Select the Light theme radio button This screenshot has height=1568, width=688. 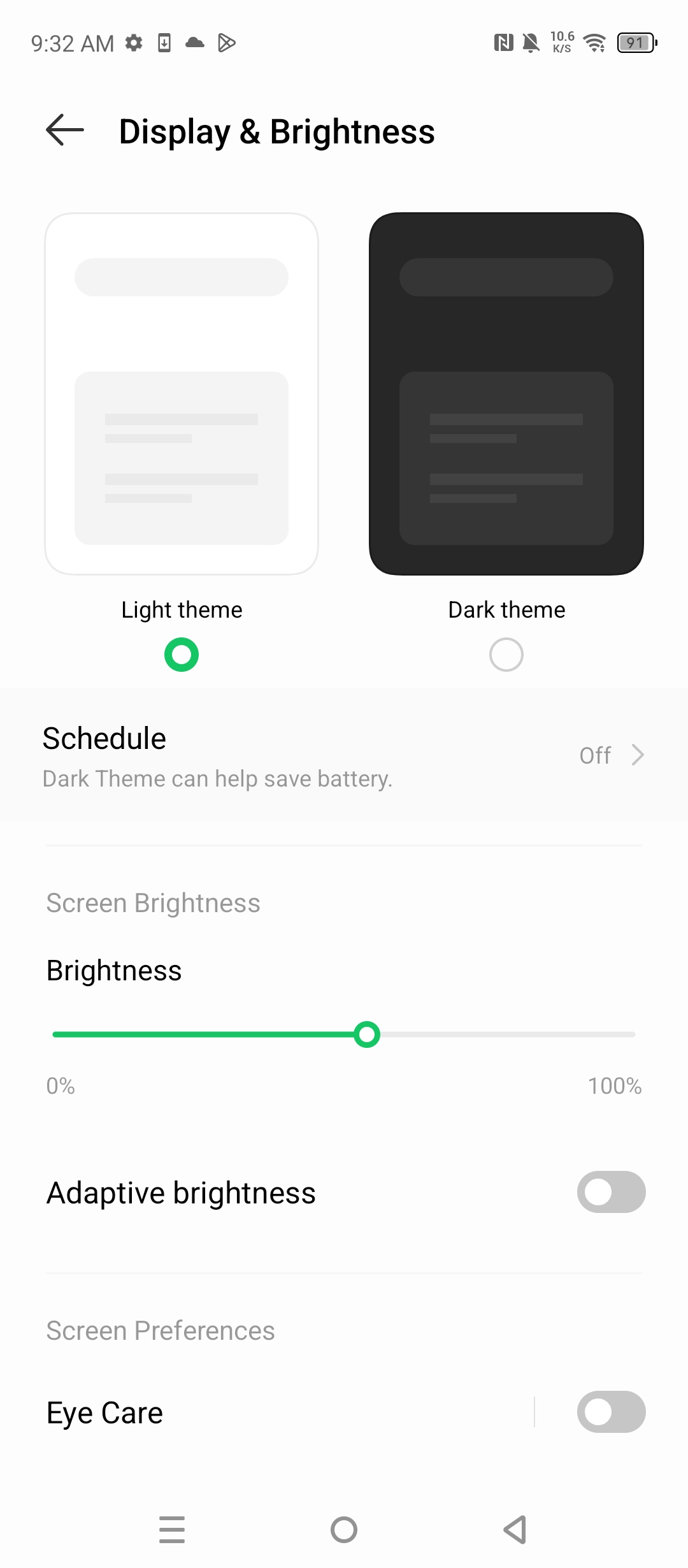[x=182, y=655]
